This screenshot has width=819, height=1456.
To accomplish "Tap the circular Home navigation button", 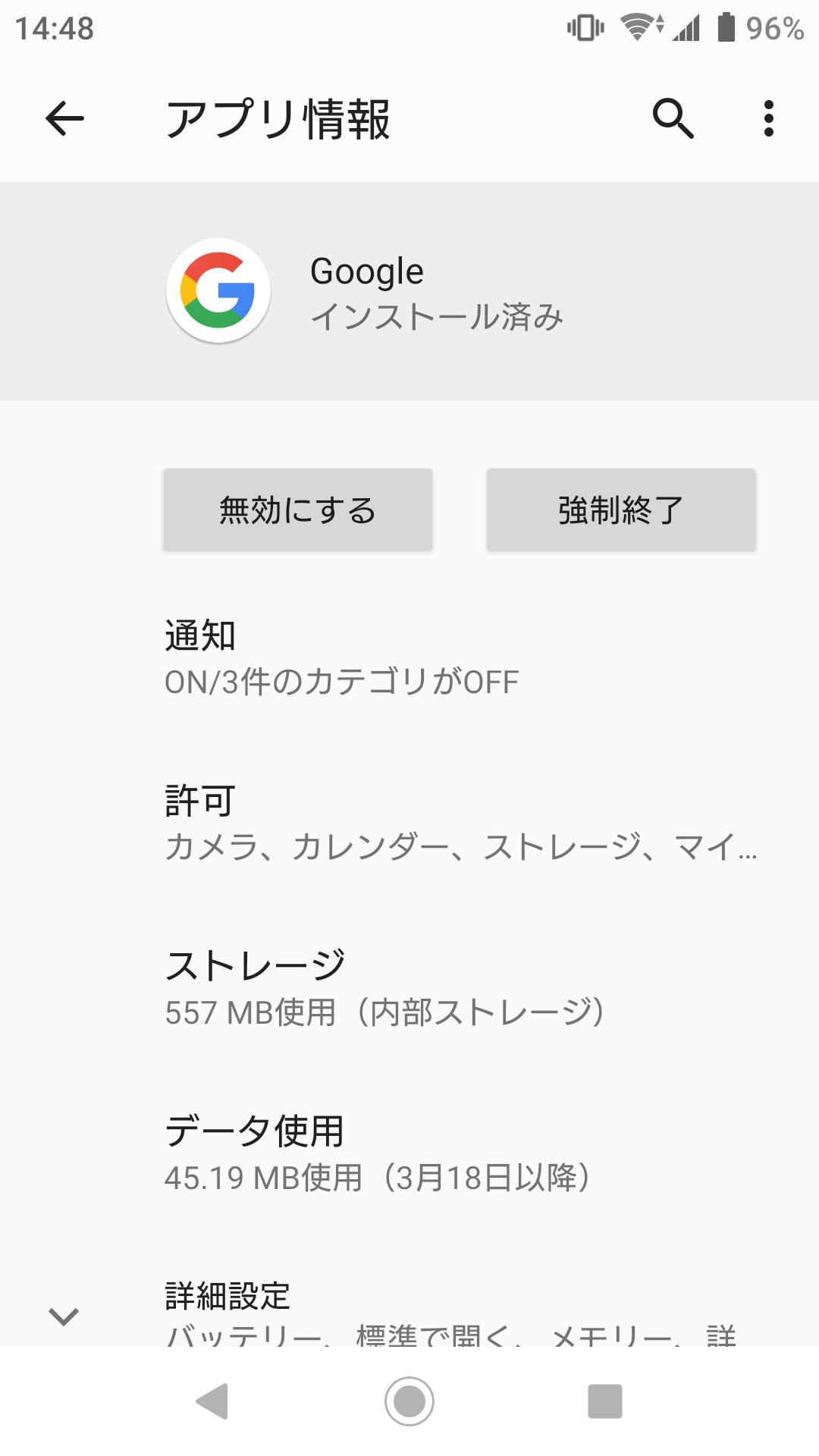I will click(x=409, y=1401).
